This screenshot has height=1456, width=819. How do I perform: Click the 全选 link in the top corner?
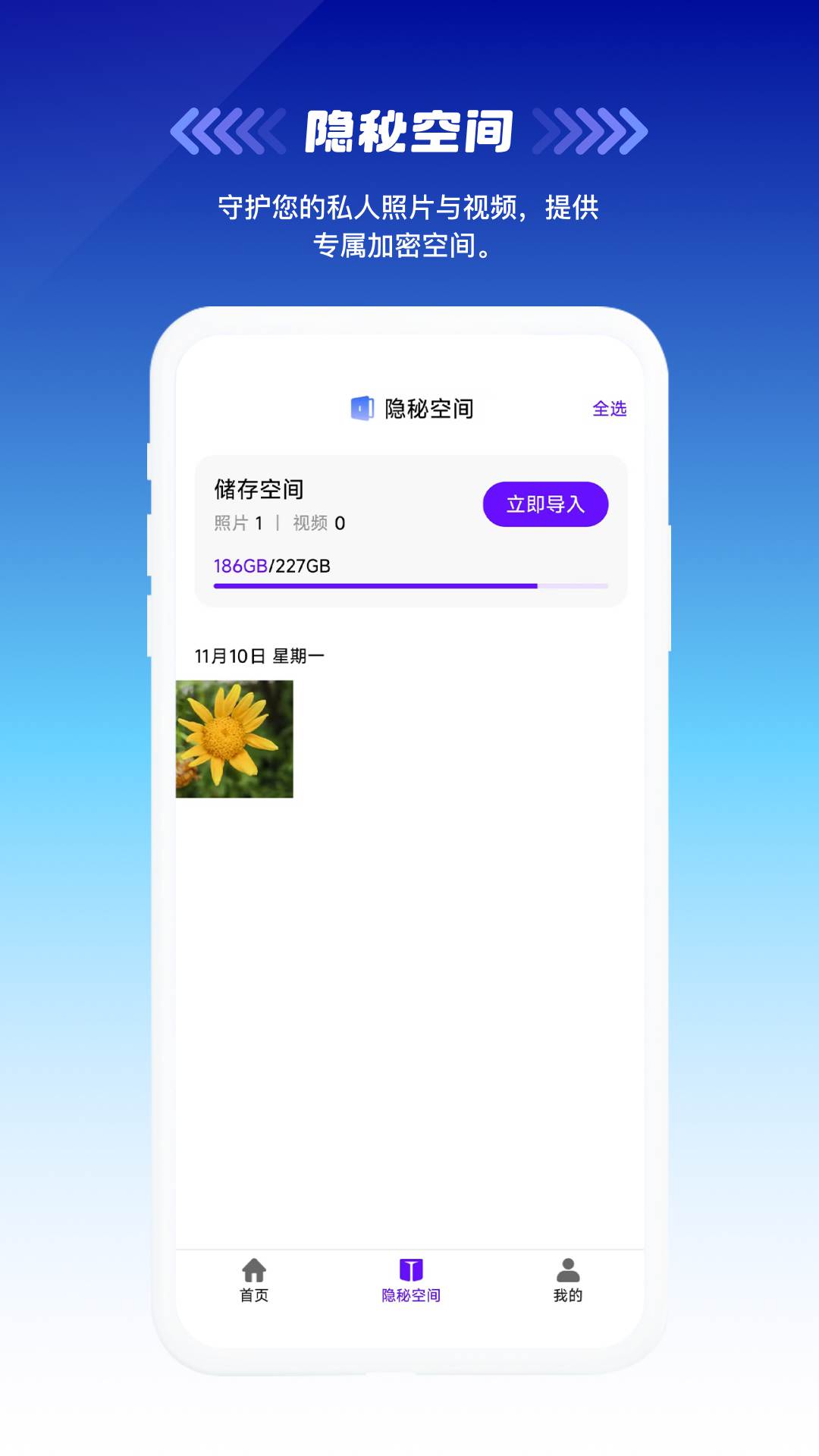click(x=611, y=409)
